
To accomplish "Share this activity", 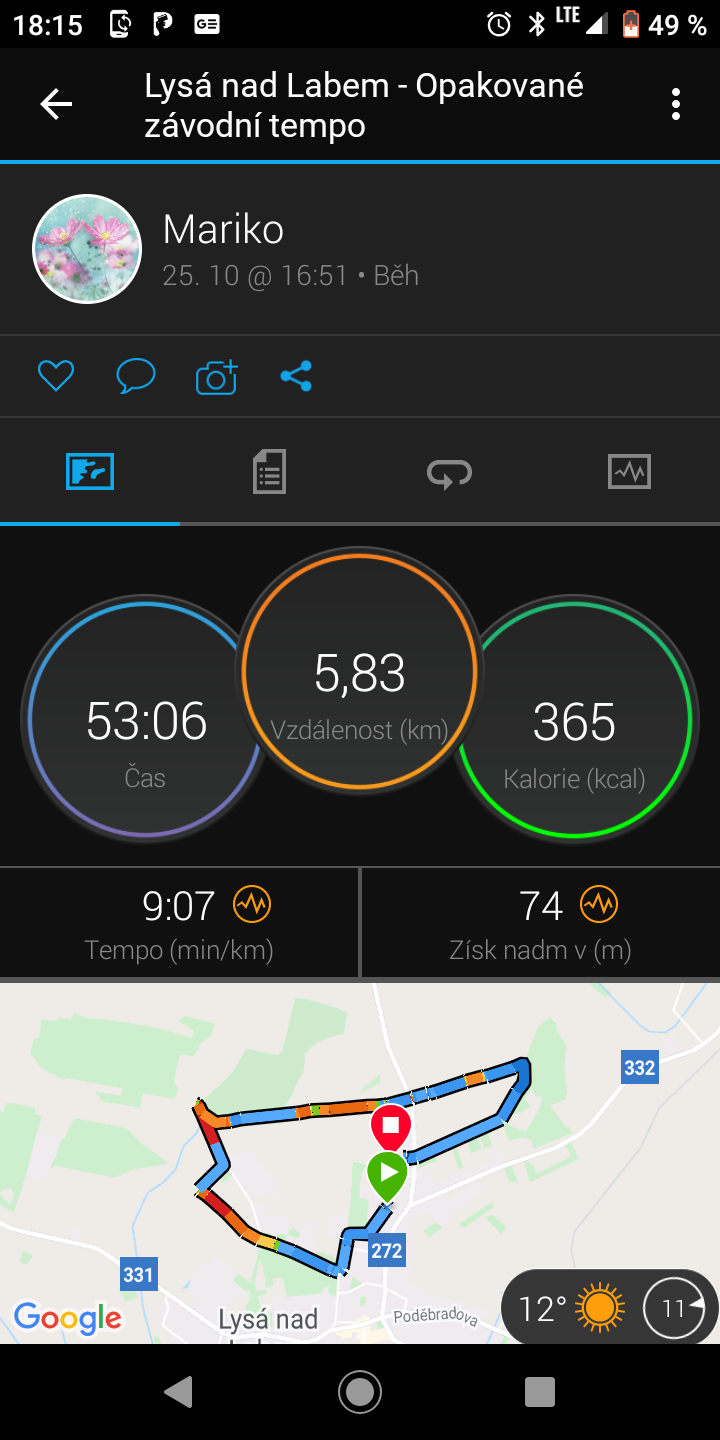I will (x=296, y=376).
